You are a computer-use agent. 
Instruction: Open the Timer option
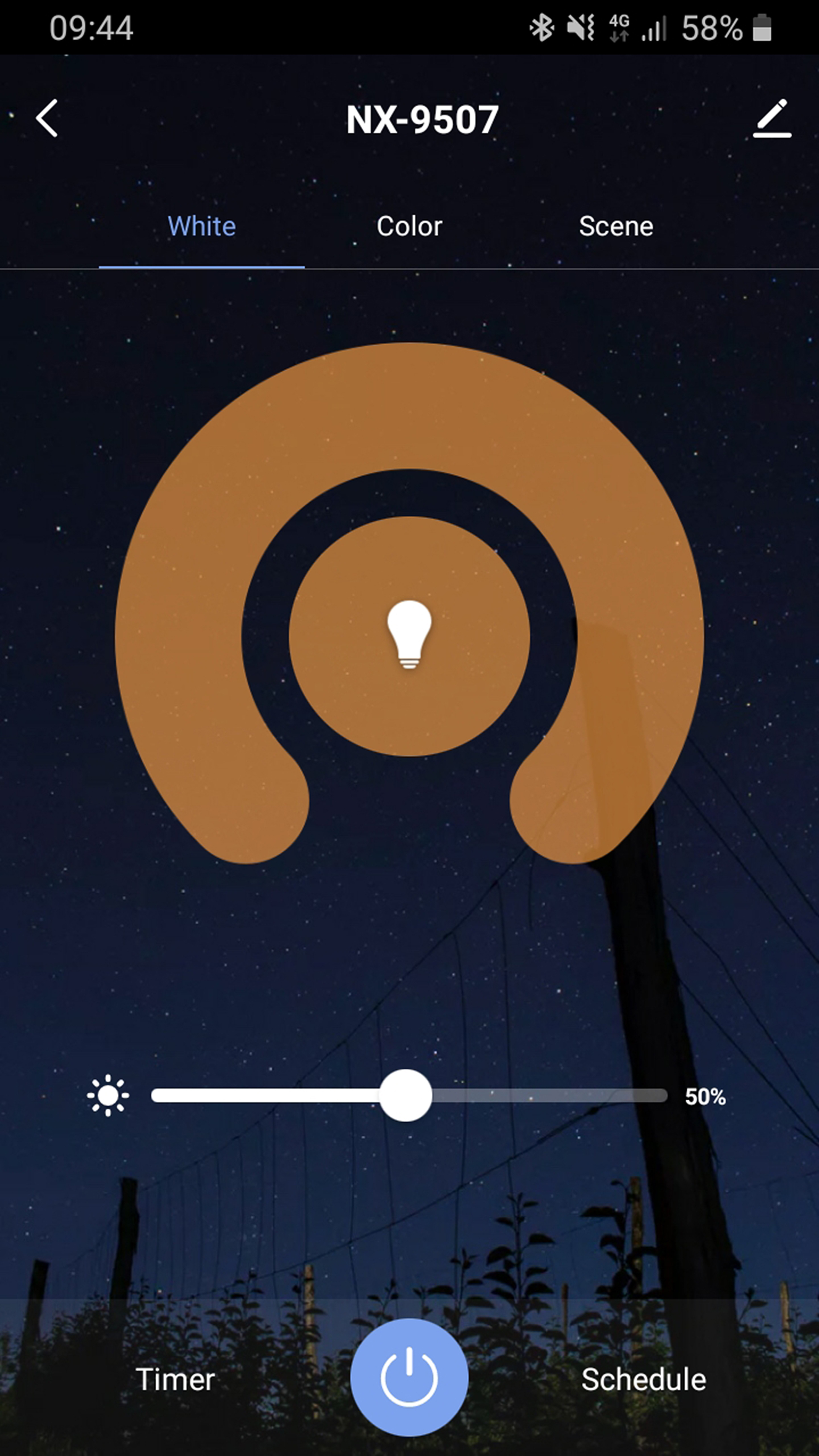pyautogui.click(x=175, y=1379)
